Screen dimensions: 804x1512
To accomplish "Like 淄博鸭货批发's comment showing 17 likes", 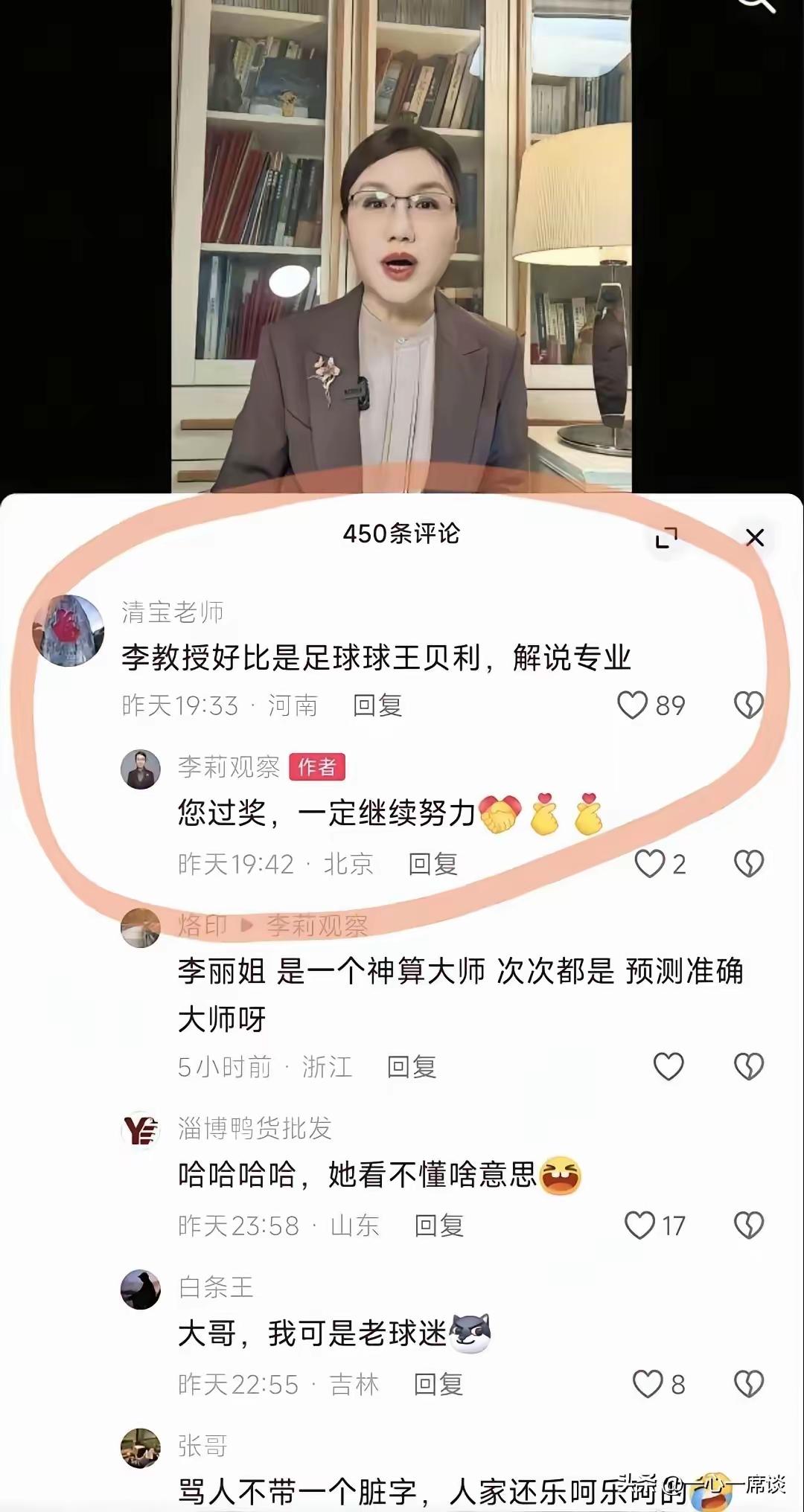I will pos(642,1225).
